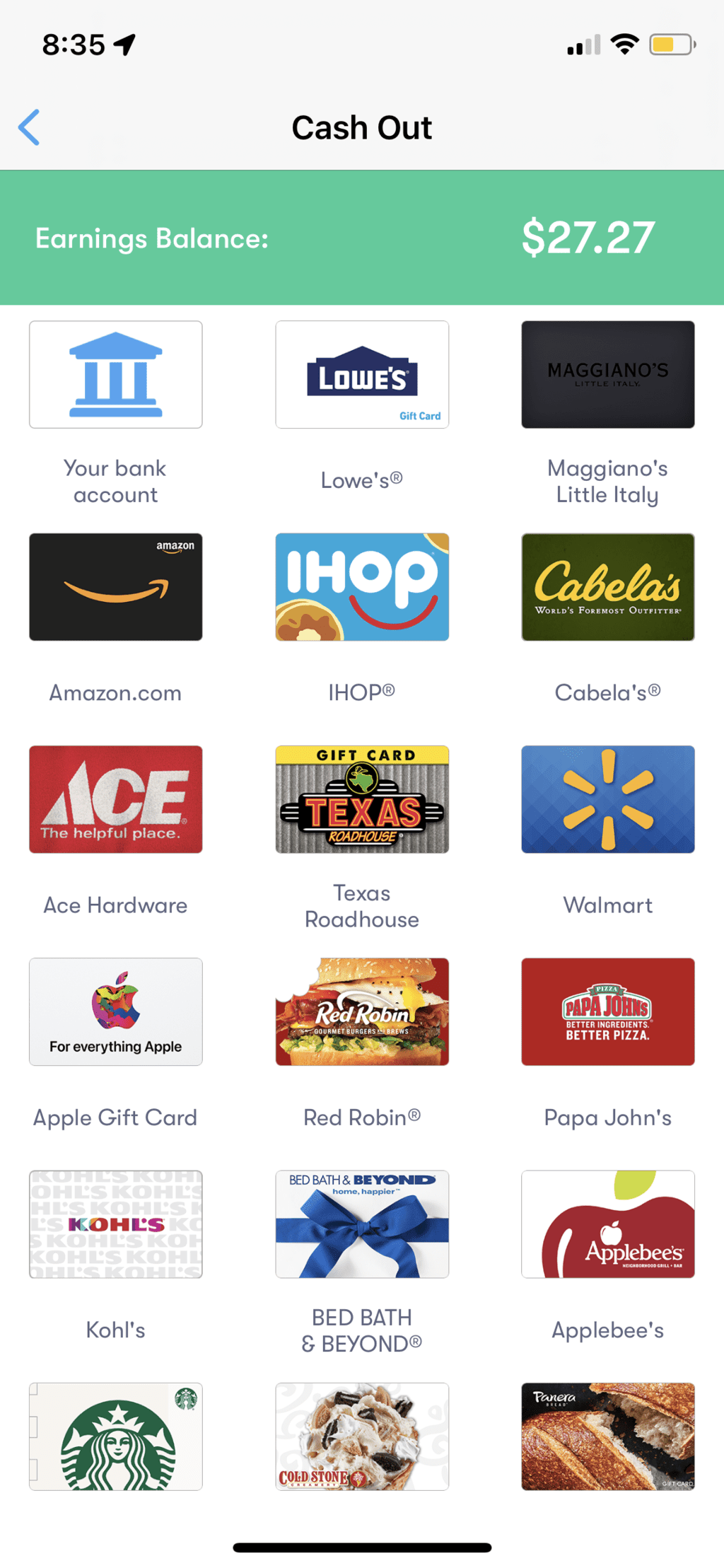Choose the Amazon.com gift card

coord(115,587)
